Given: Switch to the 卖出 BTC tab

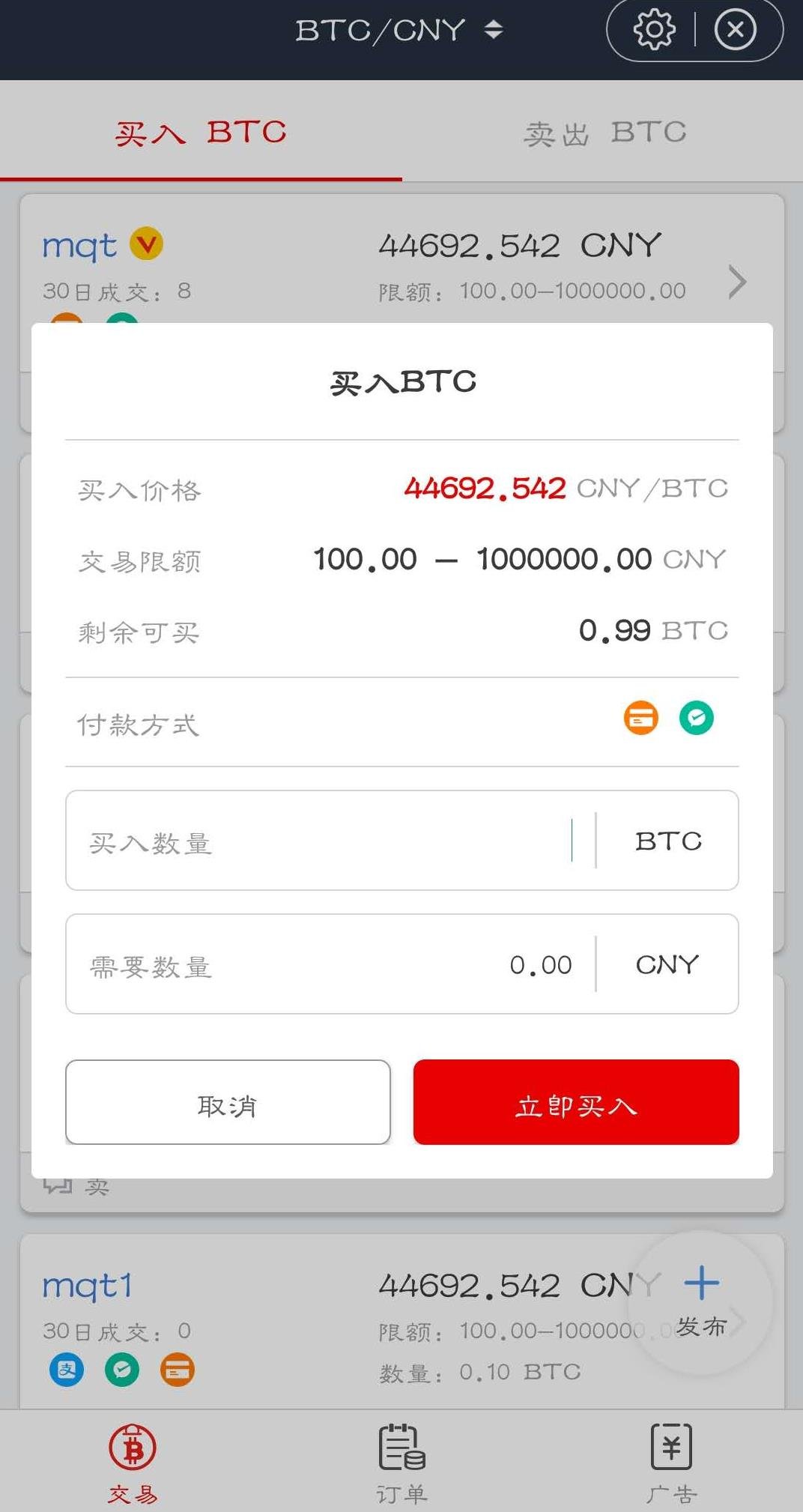Looking at the screenshot, I should pos(604,133).
